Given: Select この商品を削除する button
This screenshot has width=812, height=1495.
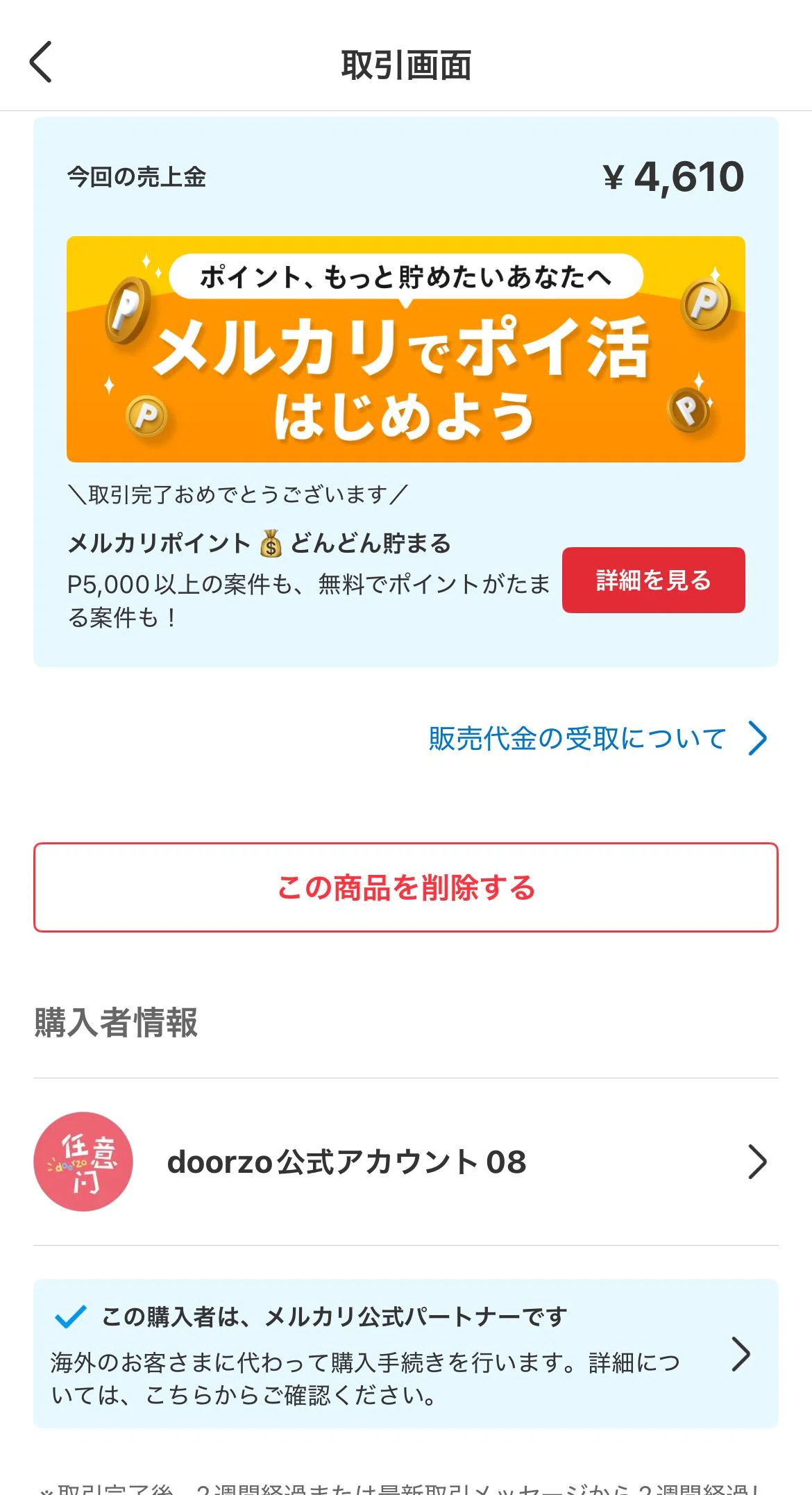Looking at the screenshot, I should coord(405,887).
